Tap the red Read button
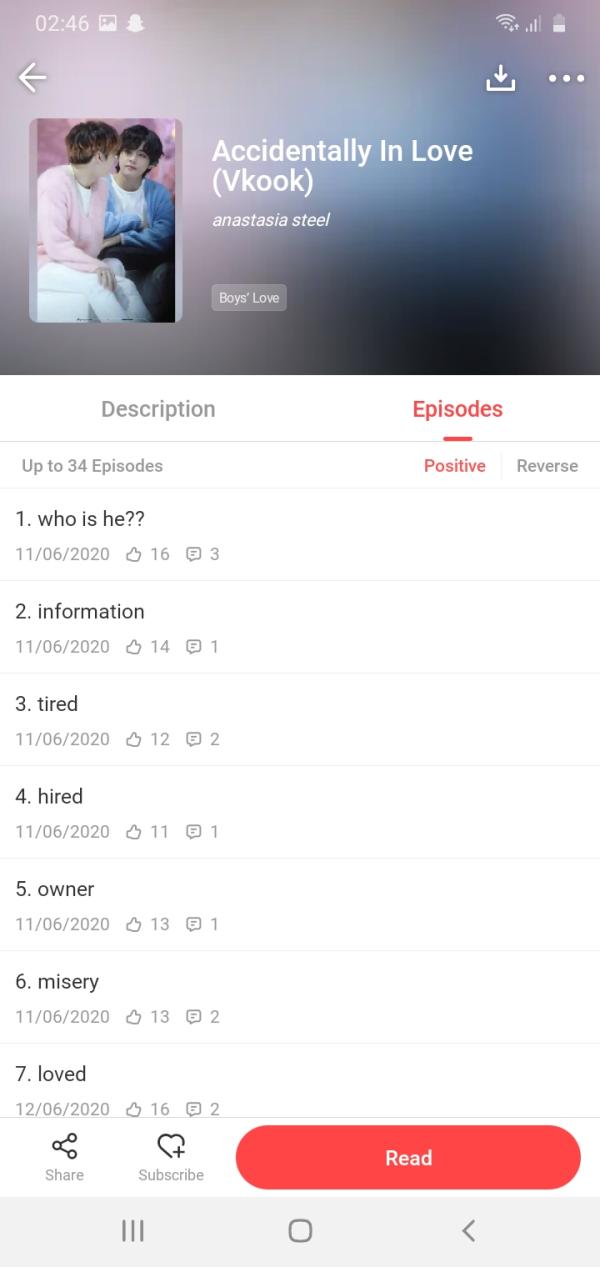The width and height of the screenshot is (600, 1267). tap(408, 1157)
